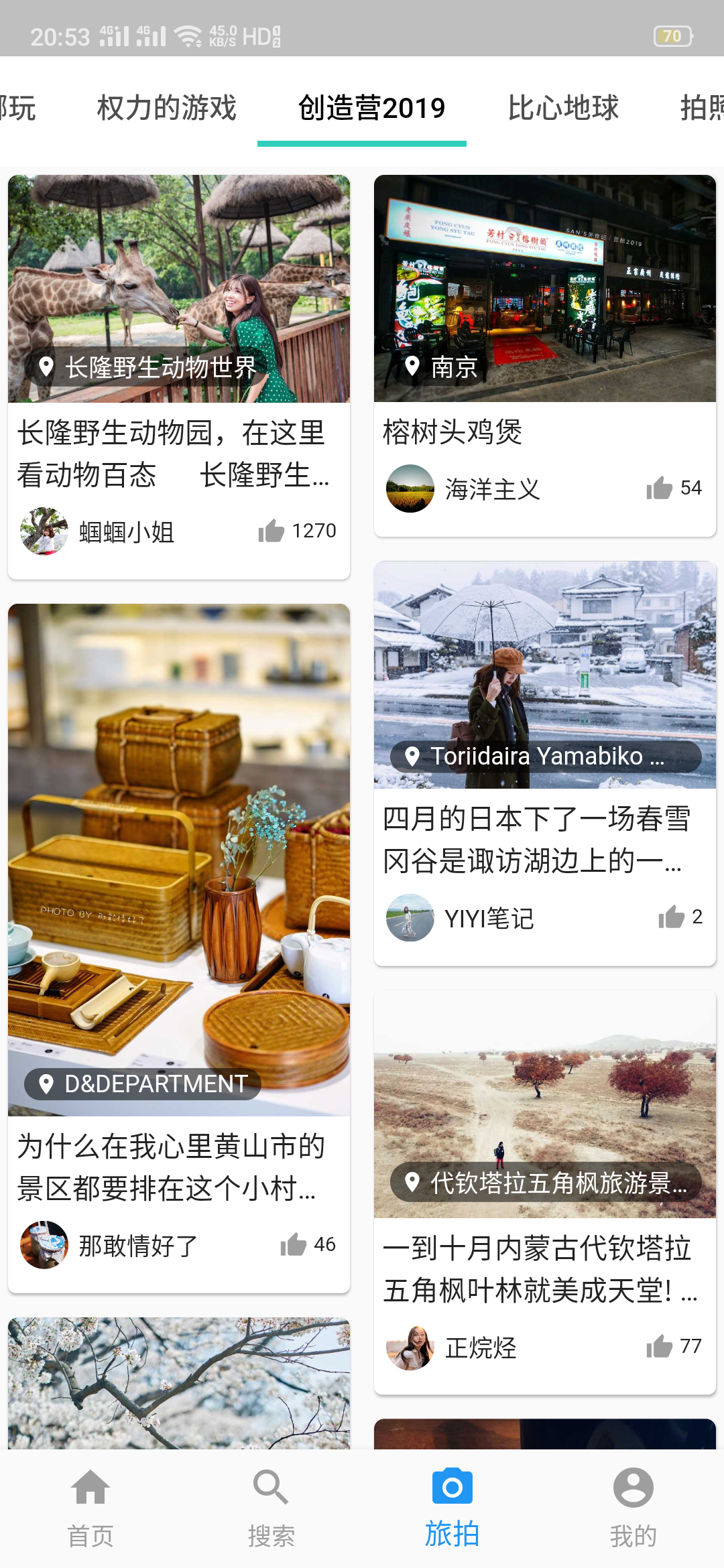724x1568 pixels.
Task: View 海洋主义's profile avatar
Action: point(410,488)
